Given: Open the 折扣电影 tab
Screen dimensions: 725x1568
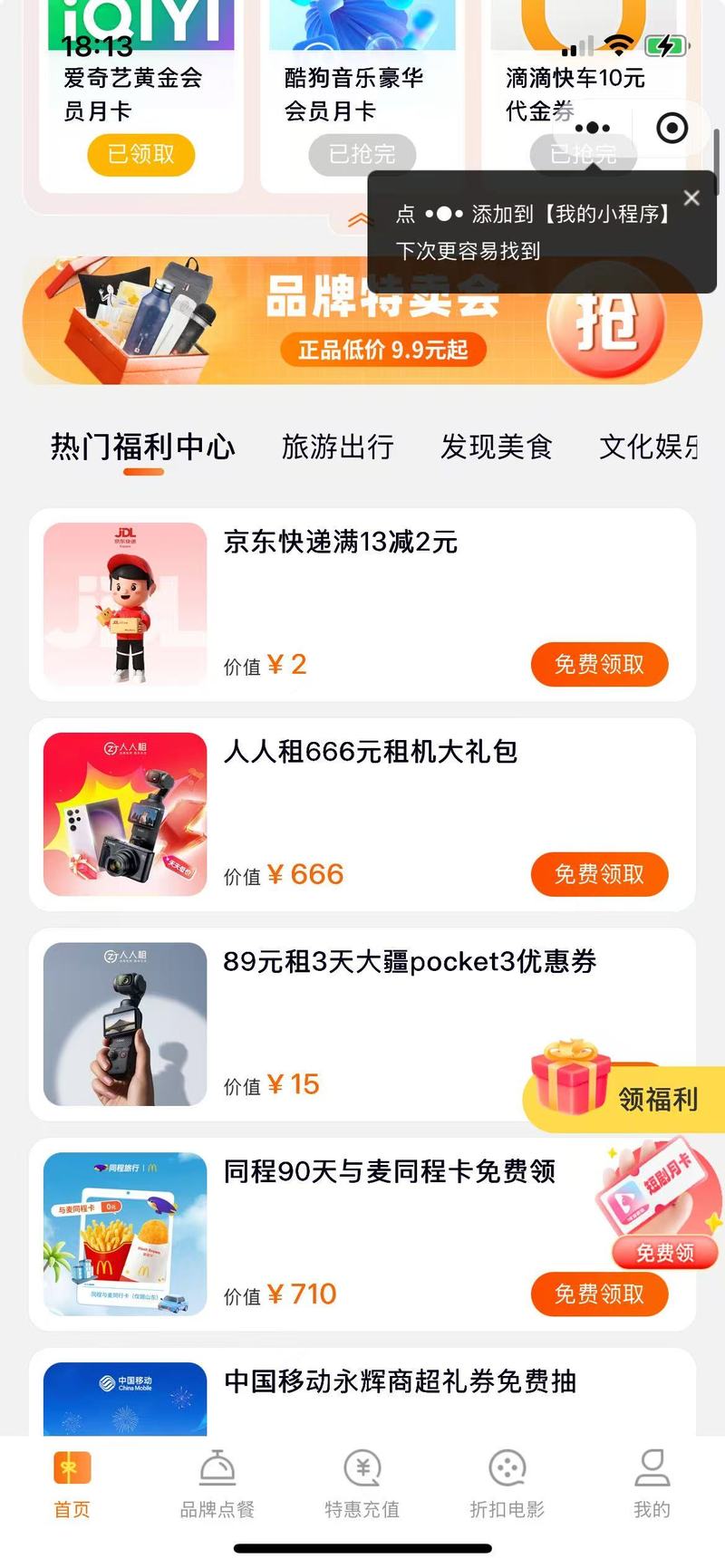Looking at the screenshot, I should tap(507, 1484).
